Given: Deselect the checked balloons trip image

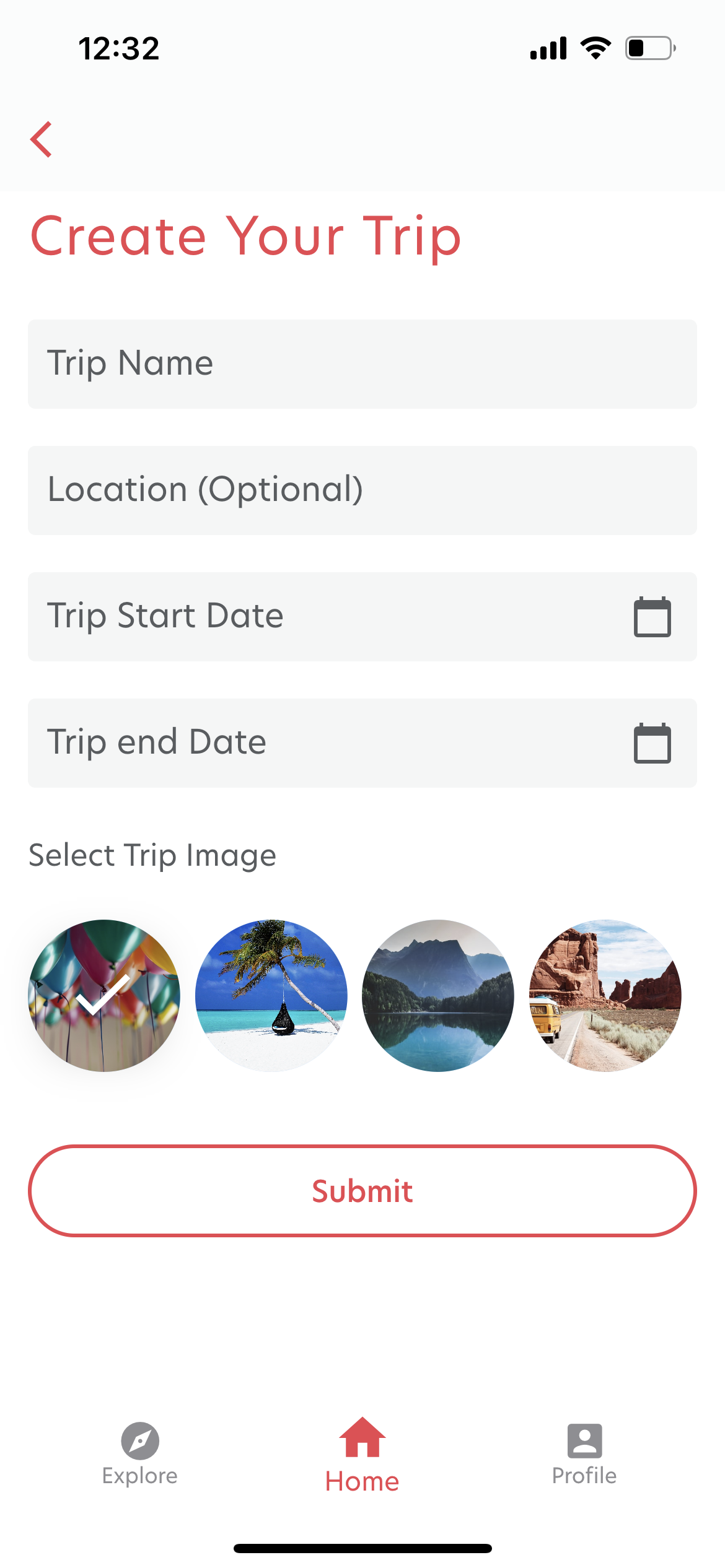Looking at the screenshot, I should [103, 994].
